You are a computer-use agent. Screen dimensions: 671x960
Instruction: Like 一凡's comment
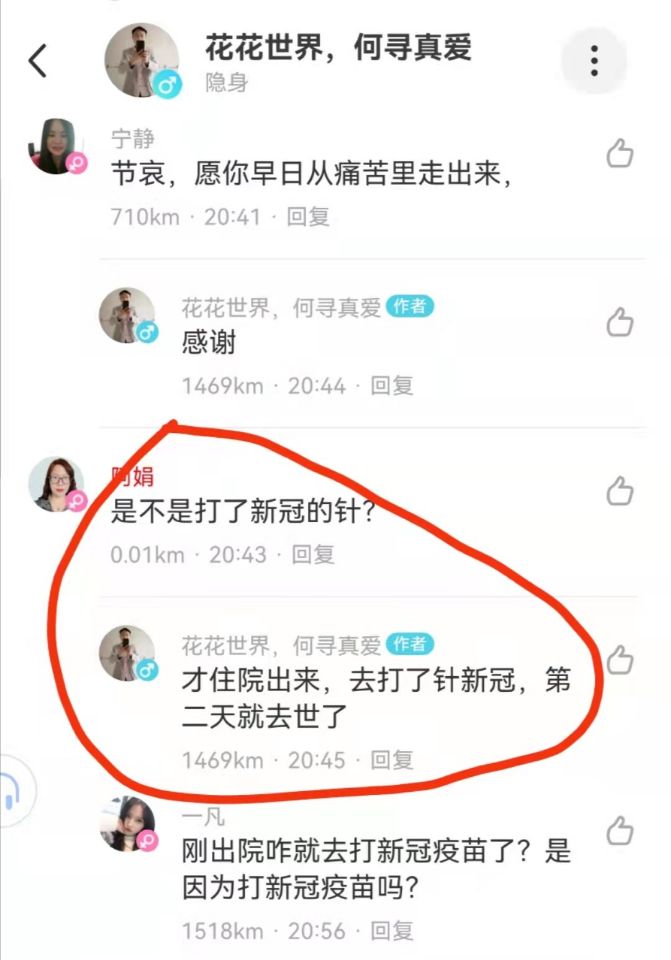620,829
